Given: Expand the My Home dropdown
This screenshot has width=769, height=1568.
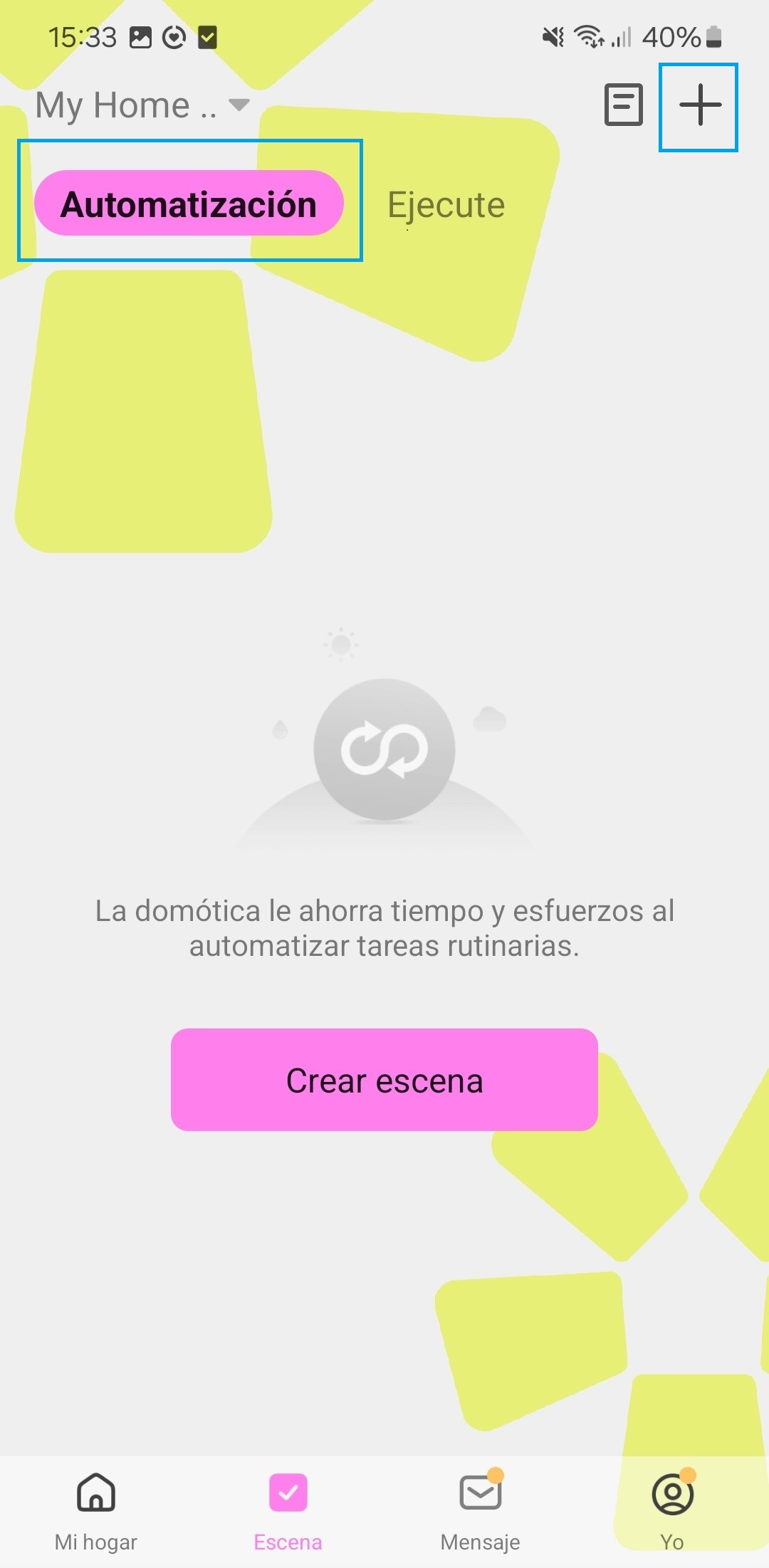Looking at the screenshot, I should pyautogui.click(x=142, y=106).
